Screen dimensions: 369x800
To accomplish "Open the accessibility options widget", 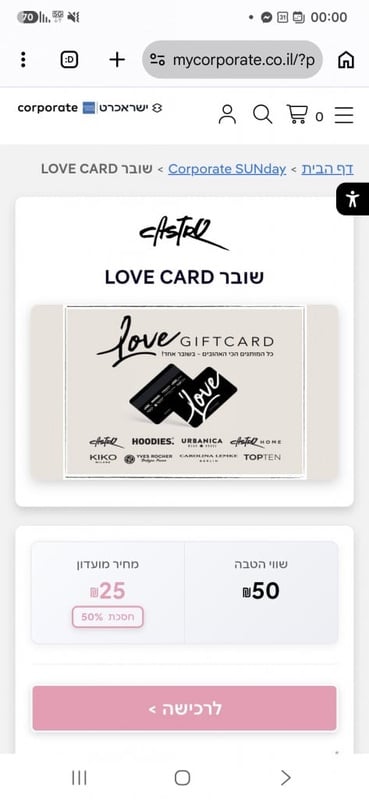I will 352,199.
